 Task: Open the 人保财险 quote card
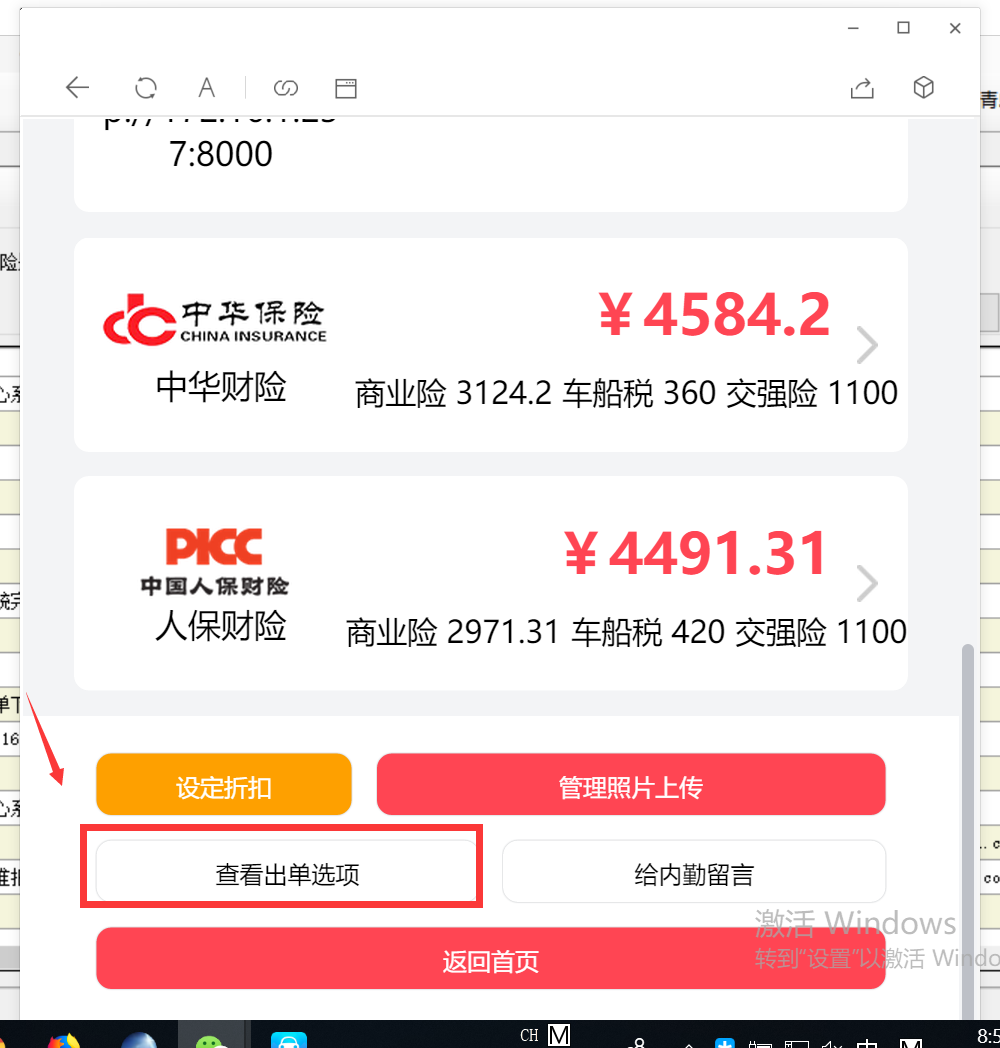[x=490, y=583]
